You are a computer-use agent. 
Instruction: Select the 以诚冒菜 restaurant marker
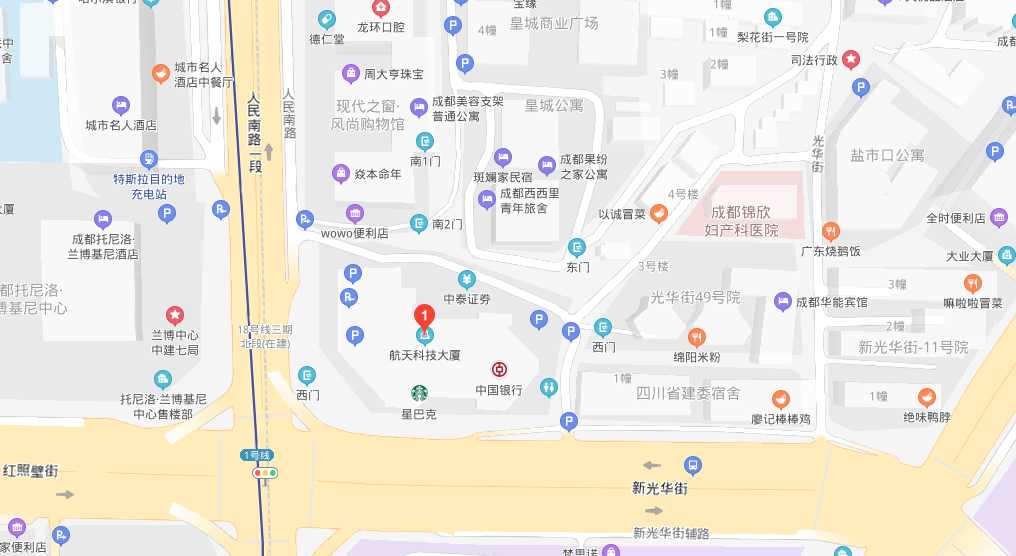(x=659, y=213)
